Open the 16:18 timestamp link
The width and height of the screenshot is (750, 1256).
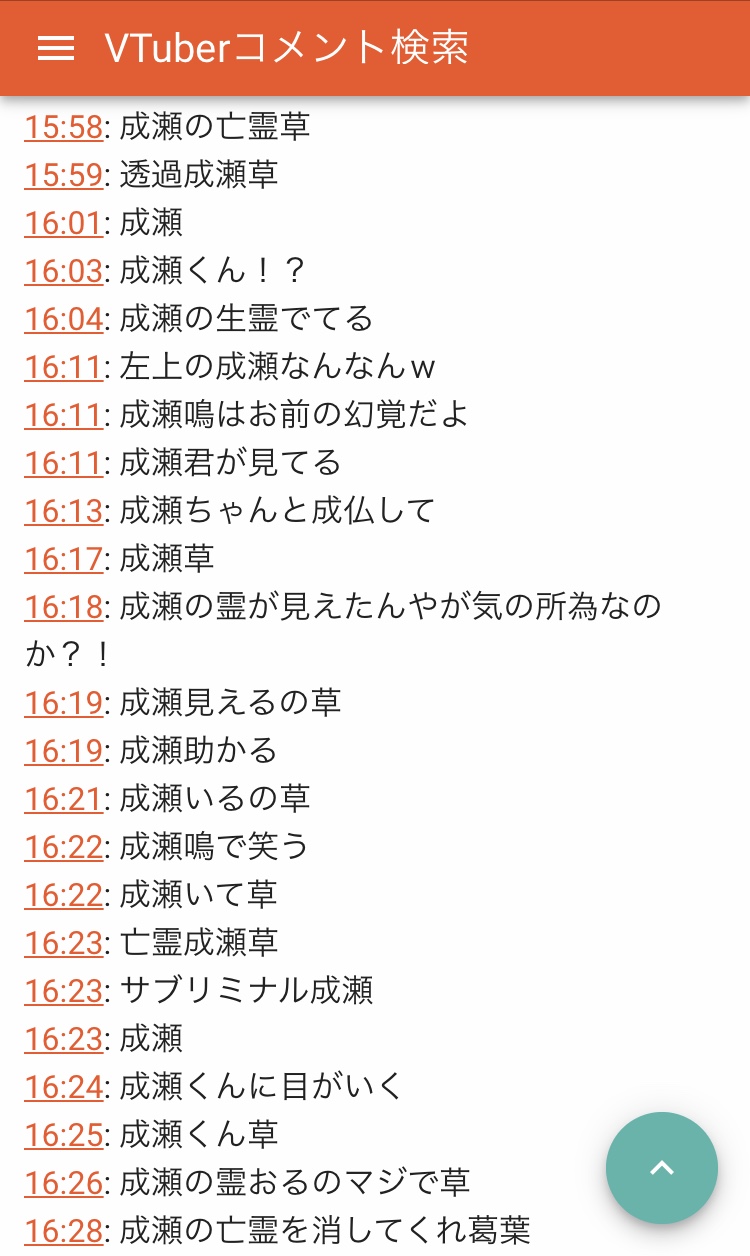point(64,607)
